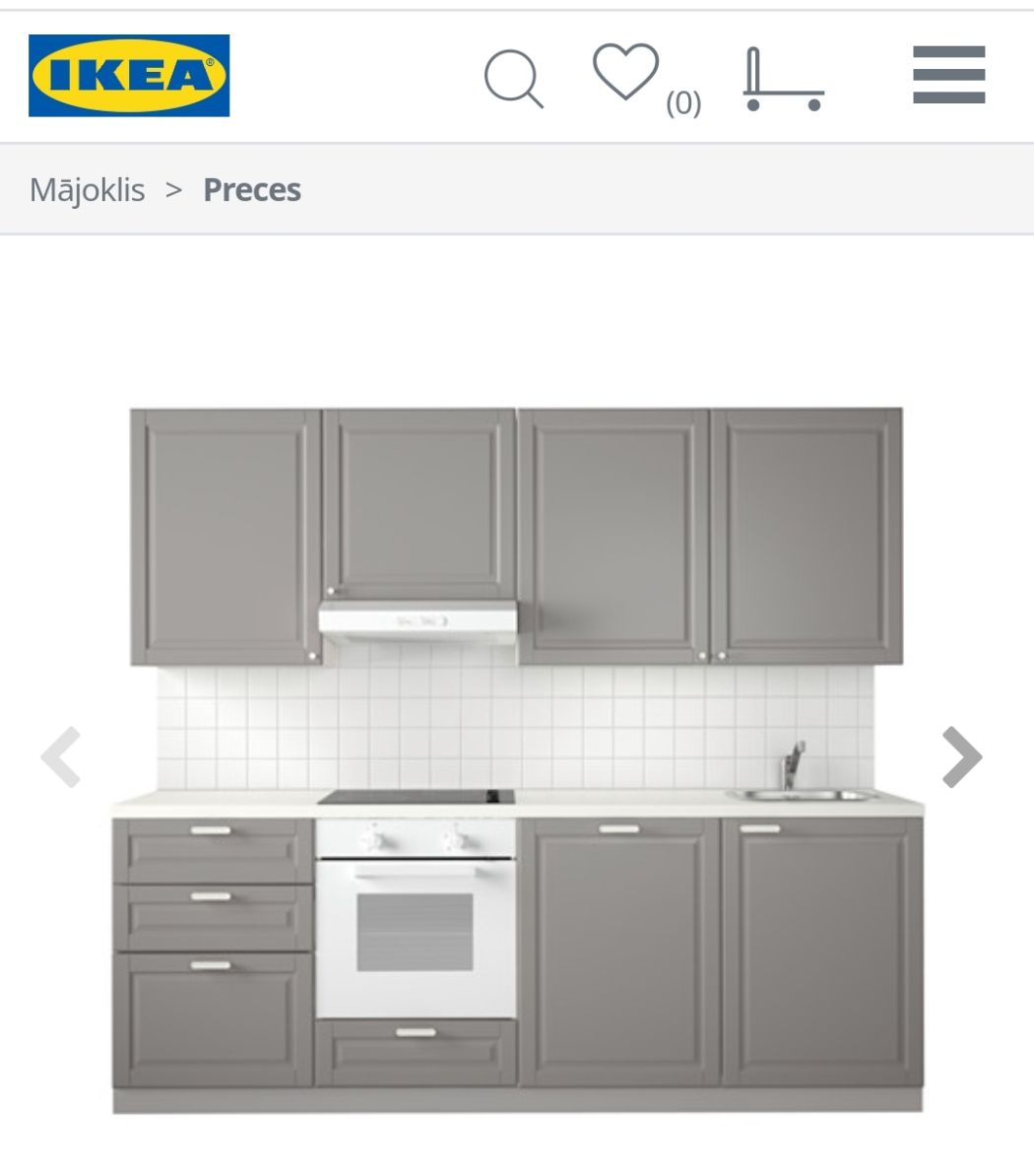Tap the IKEA logo to go home
Image resolution: width=1034 pixels, height=1176 pixels.
[x=129, y=76]
